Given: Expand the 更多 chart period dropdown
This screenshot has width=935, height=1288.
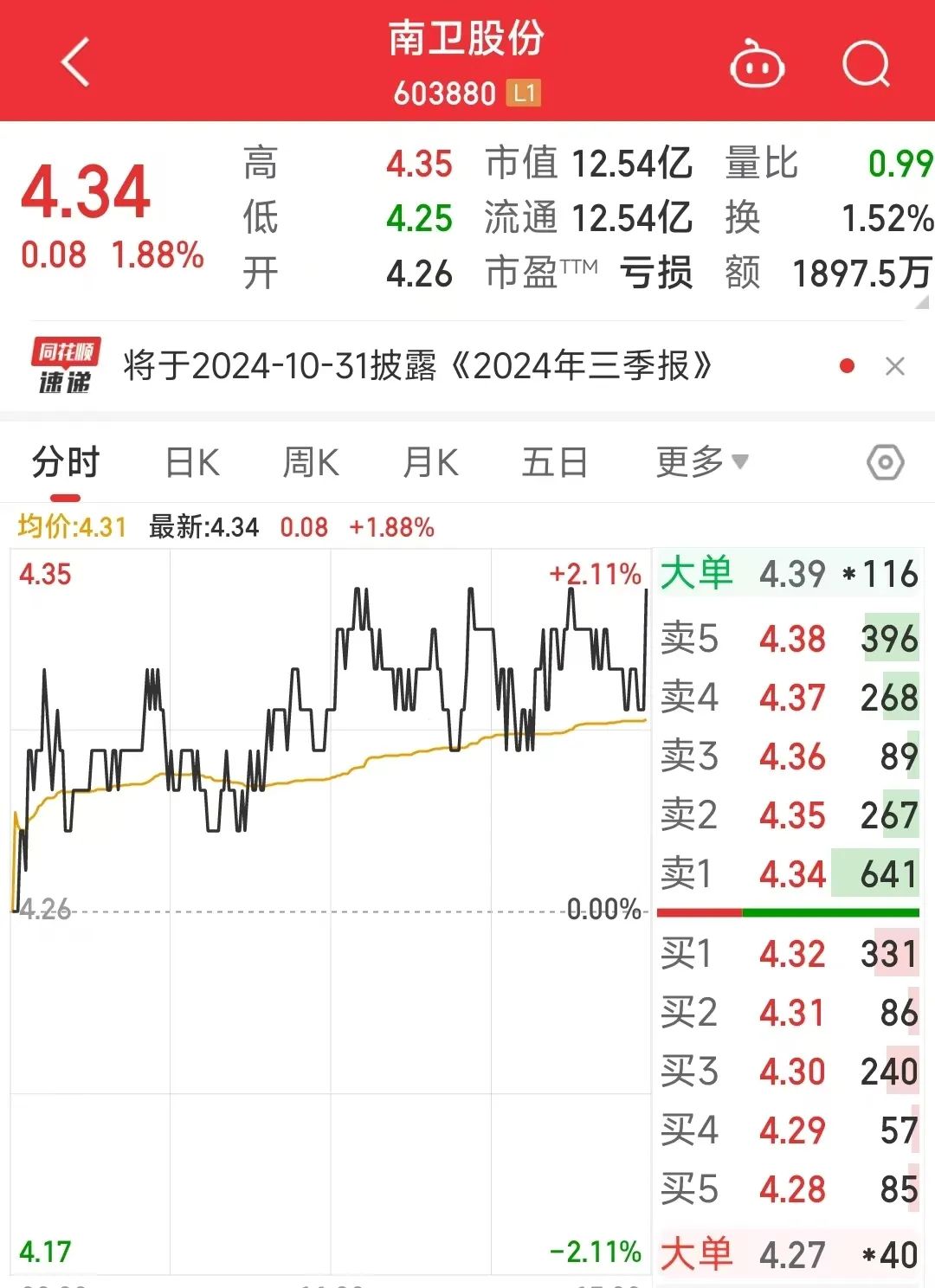Looking at the screenshot, I should (701, 462).
